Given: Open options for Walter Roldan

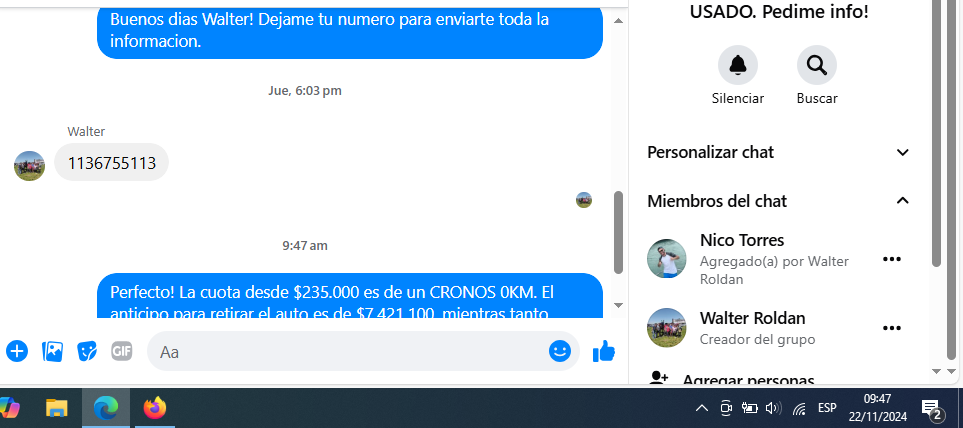Looking at the screenshot, I should point(891,328).
